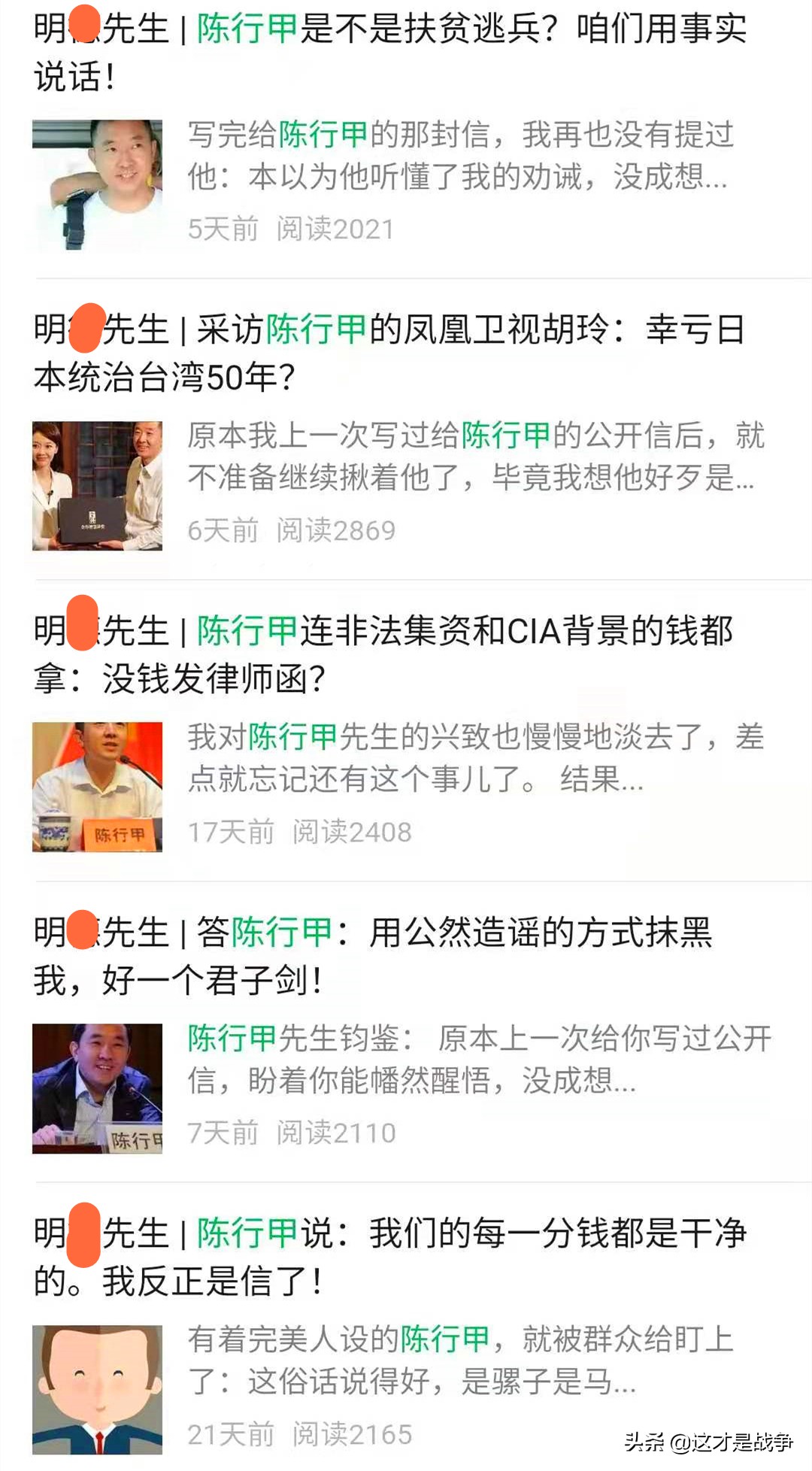Image resolution: width=812 pixels, height=1471 pixels.
Task: Click the cartoon avatar thumbnail of last article
Action: 98,1386
